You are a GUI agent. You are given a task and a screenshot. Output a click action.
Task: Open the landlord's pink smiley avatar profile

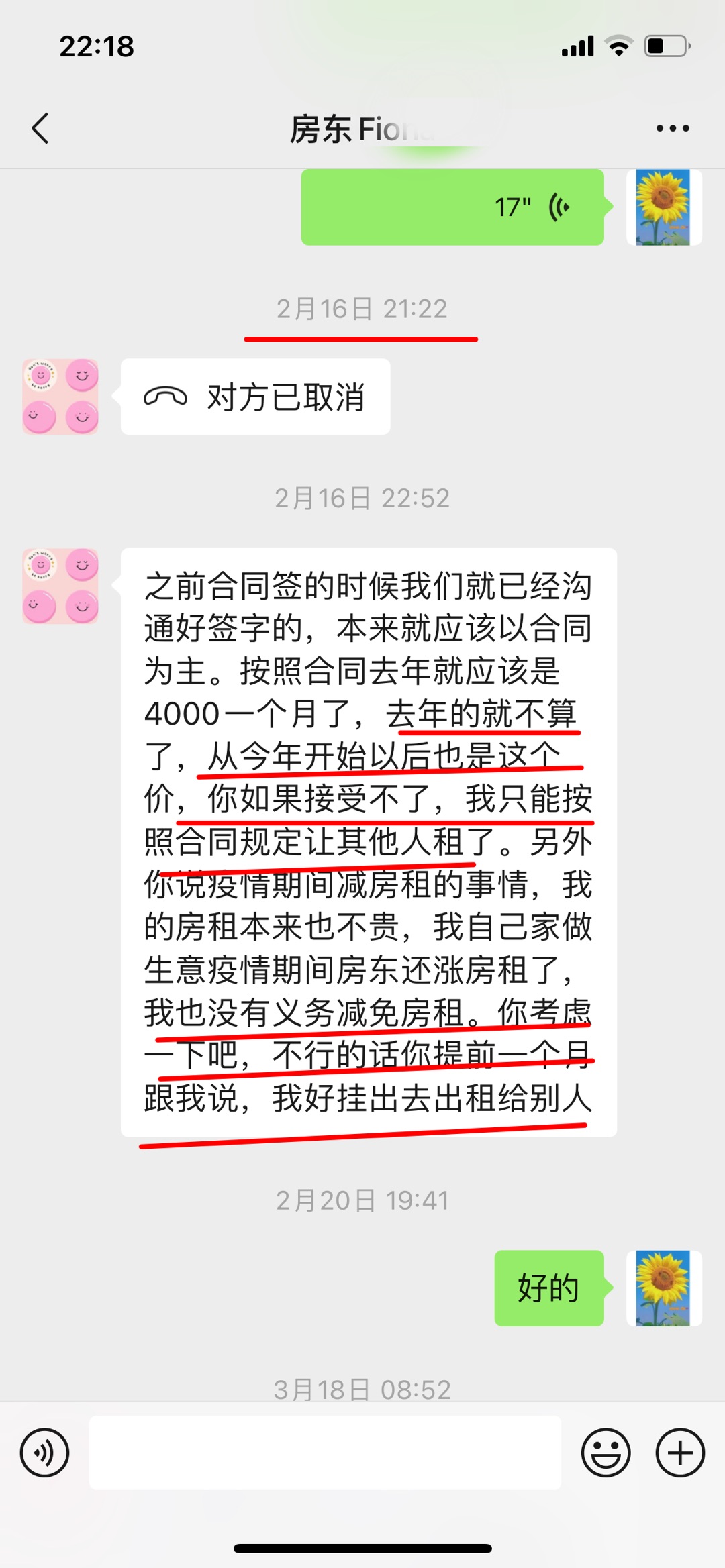click(x=60, y=397)
